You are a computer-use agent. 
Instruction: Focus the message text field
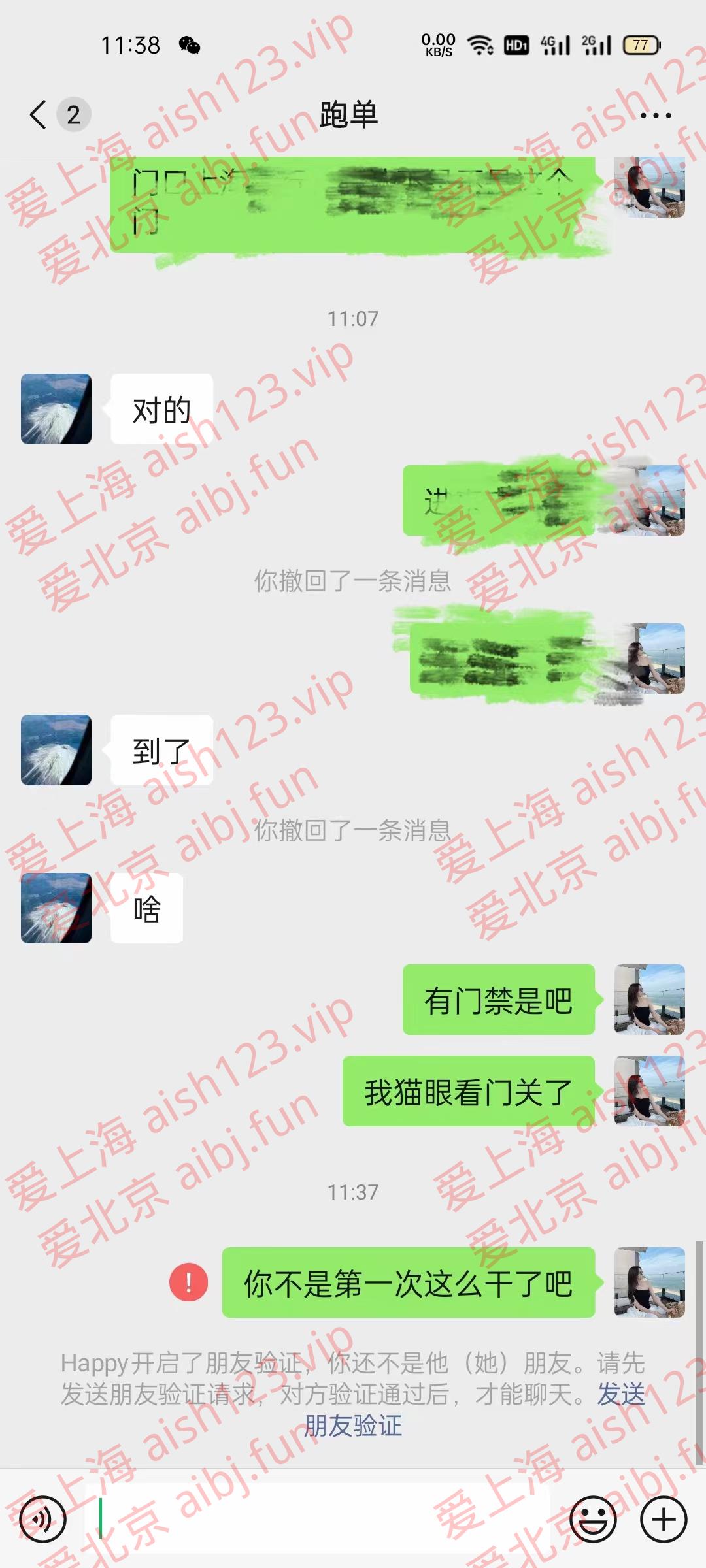(x=320, y=1519)
